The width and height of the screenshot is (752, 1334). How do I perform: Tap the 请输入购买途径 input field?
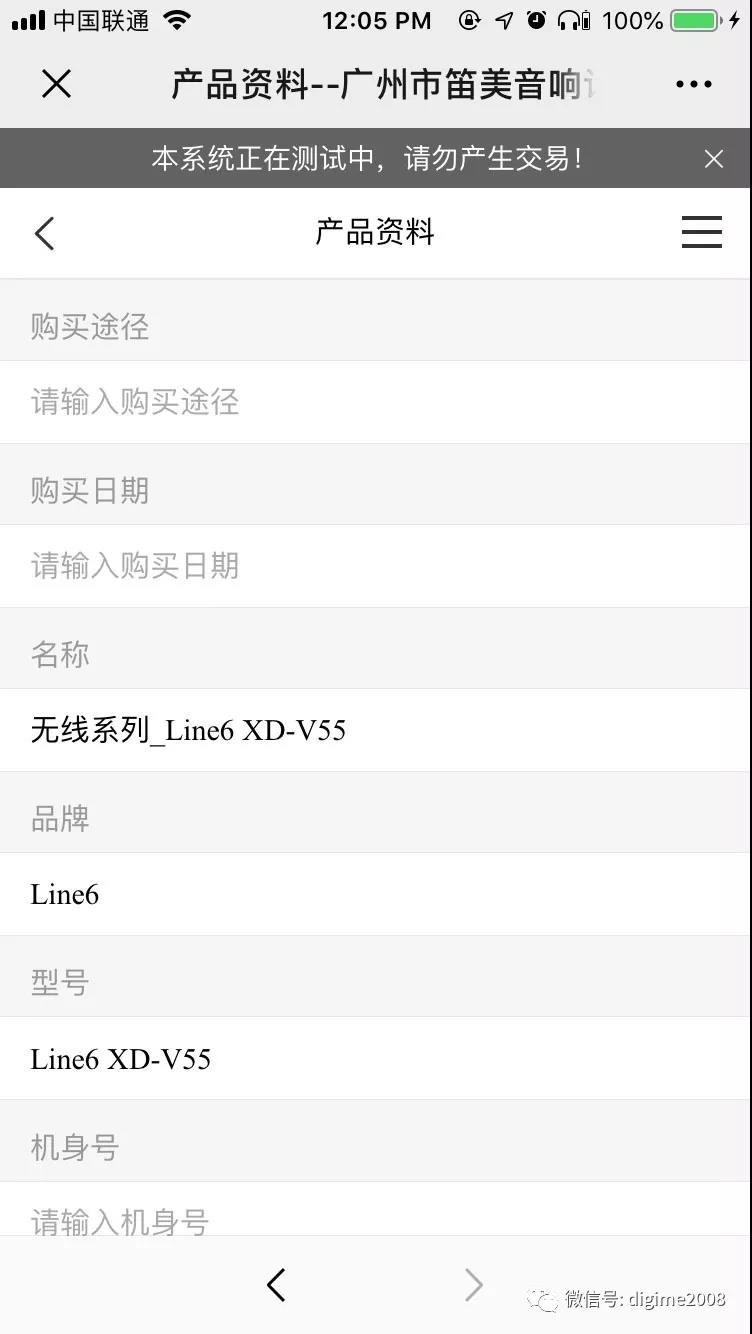376,402
